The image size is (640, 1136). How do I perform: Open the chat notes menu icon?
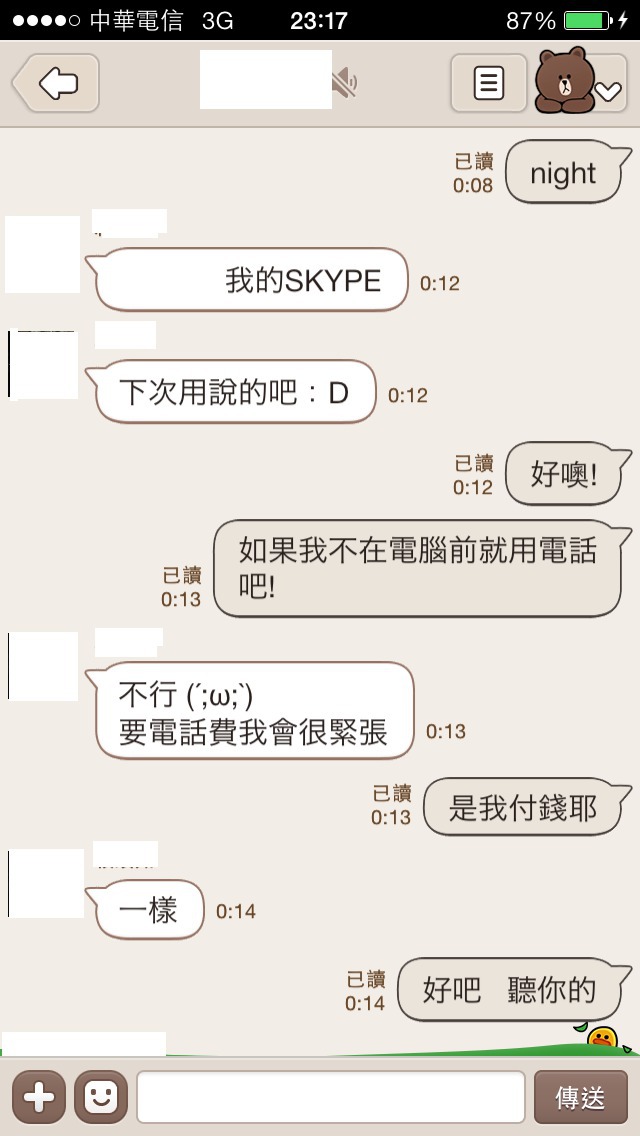pos(488,84)
